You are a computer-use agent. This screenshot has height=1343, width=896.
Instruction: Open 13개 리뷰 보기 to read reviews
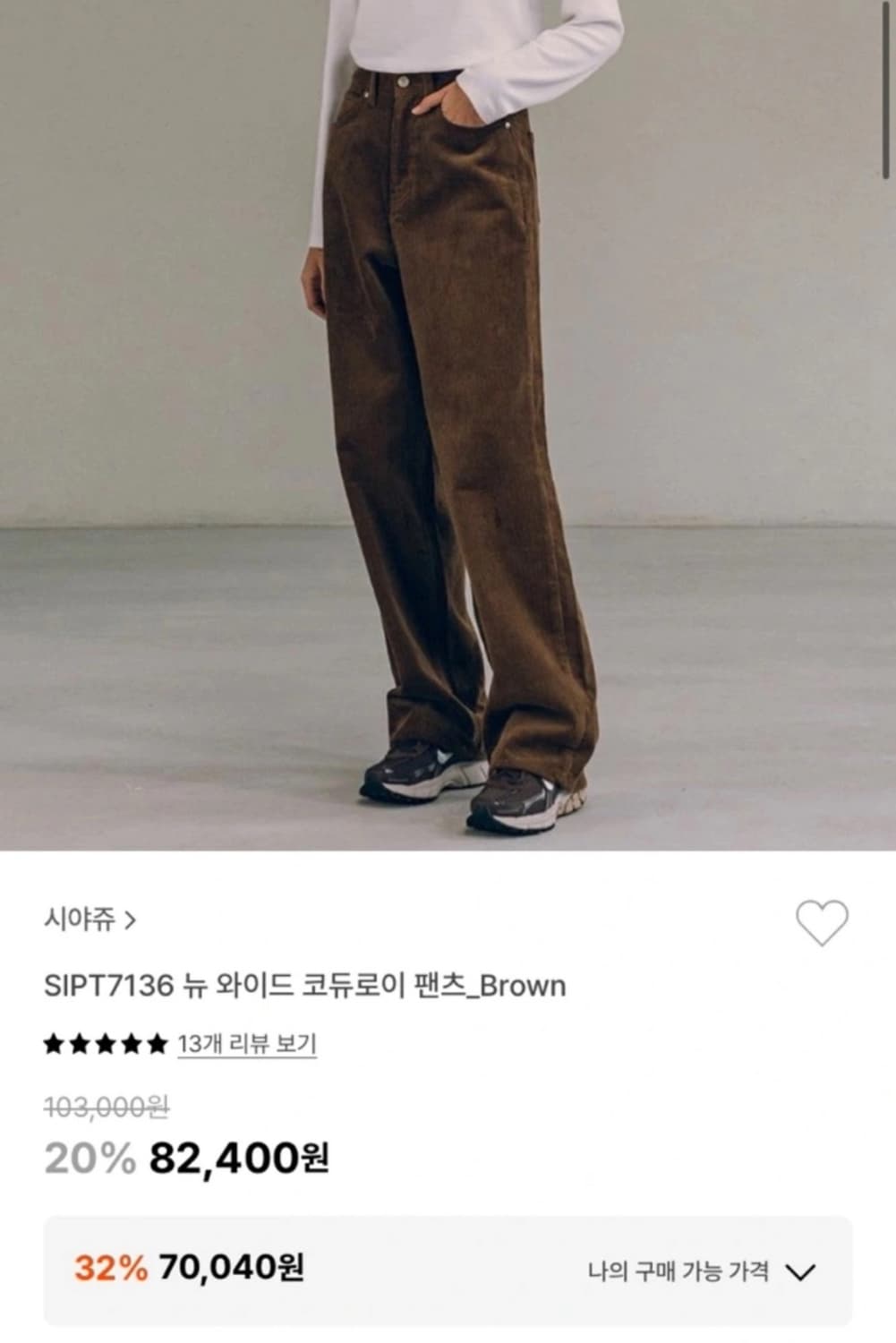[247, 1043]
